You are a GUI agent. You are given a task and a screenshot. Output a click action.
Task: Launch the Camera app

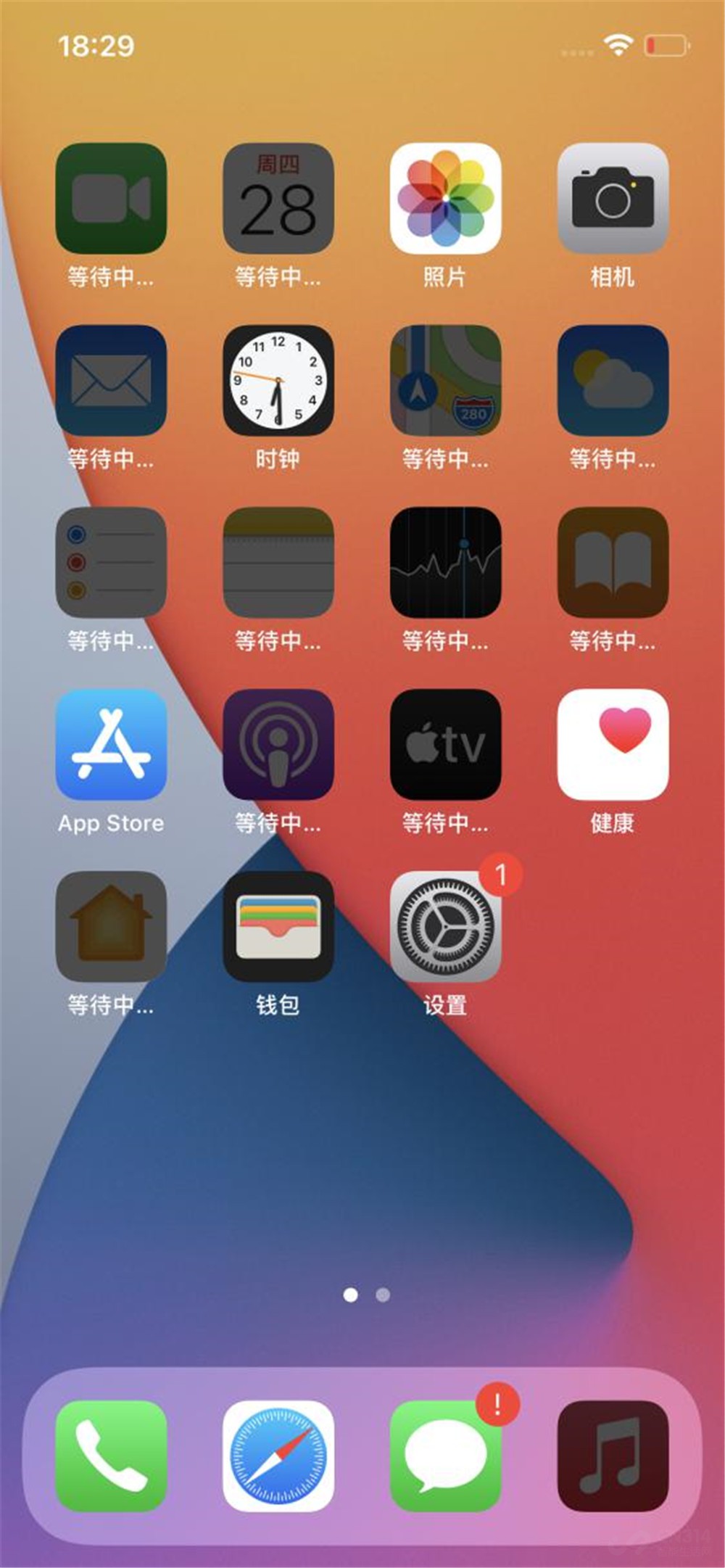[x=613, y=198]
